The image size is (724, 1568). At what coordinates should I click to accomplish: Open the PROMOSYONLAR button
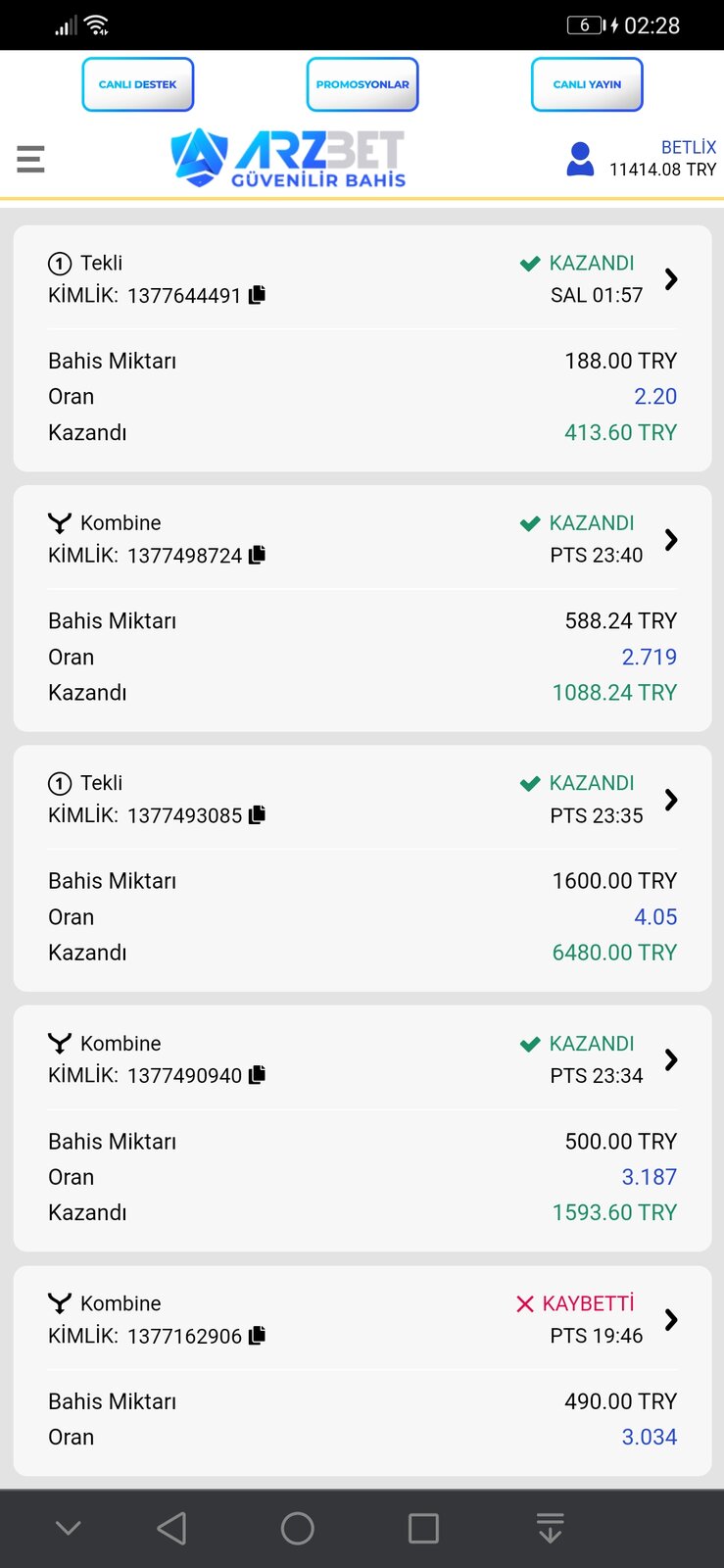[362, 84]
